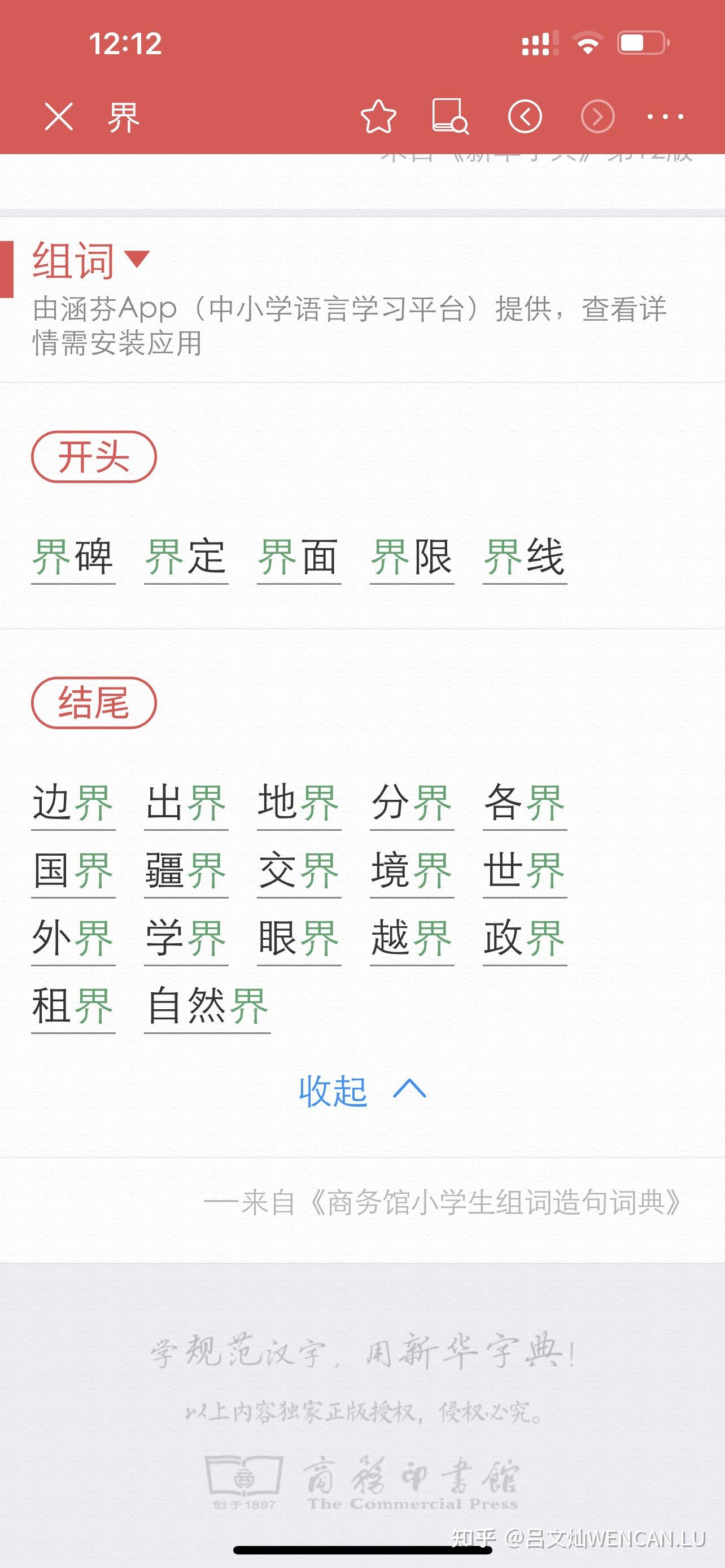Open the three-dot overflow menu
The width and height of the screenshot is (725, 1568).
click(665, 116)
